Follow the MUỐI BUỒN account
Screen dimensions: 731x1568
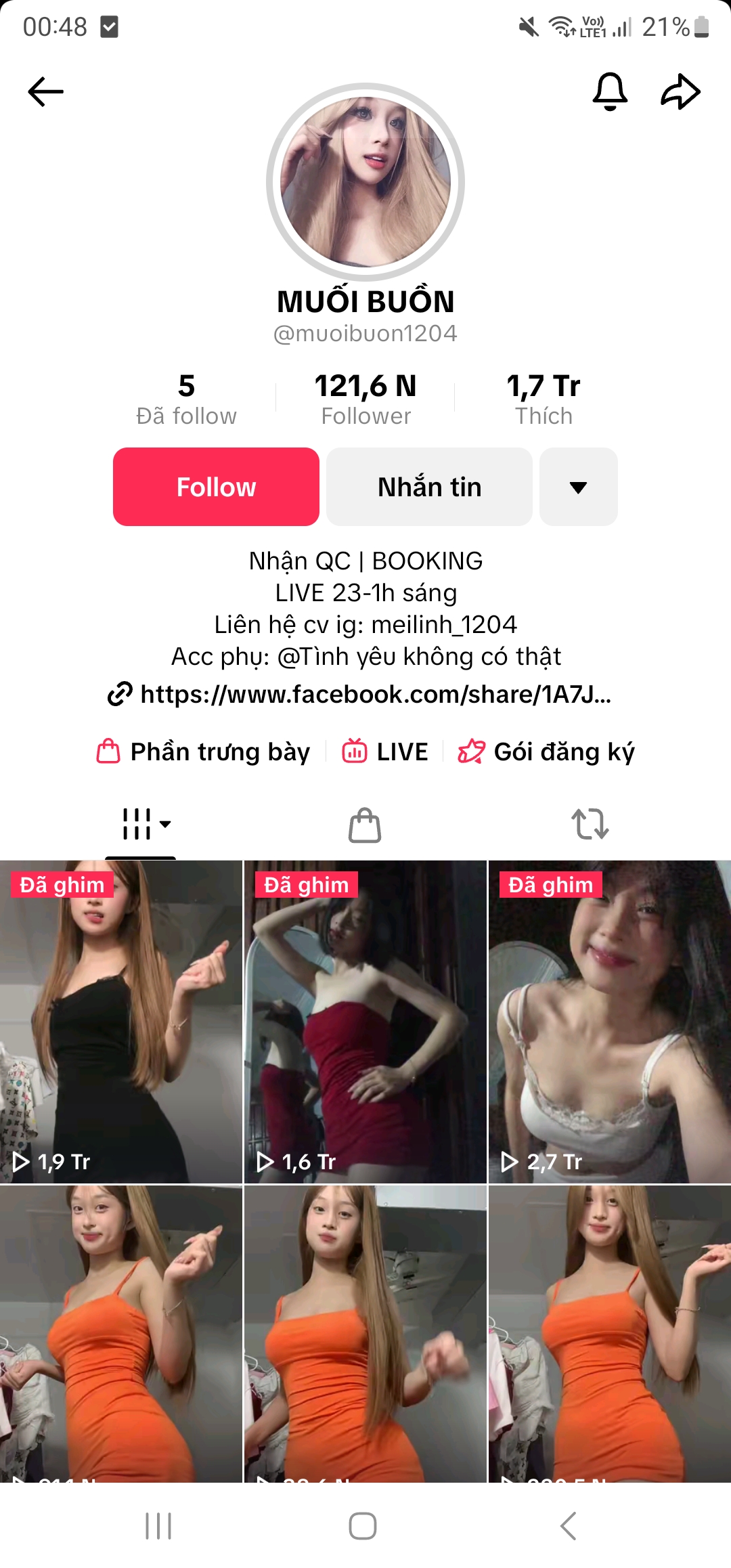coord(216,487)
